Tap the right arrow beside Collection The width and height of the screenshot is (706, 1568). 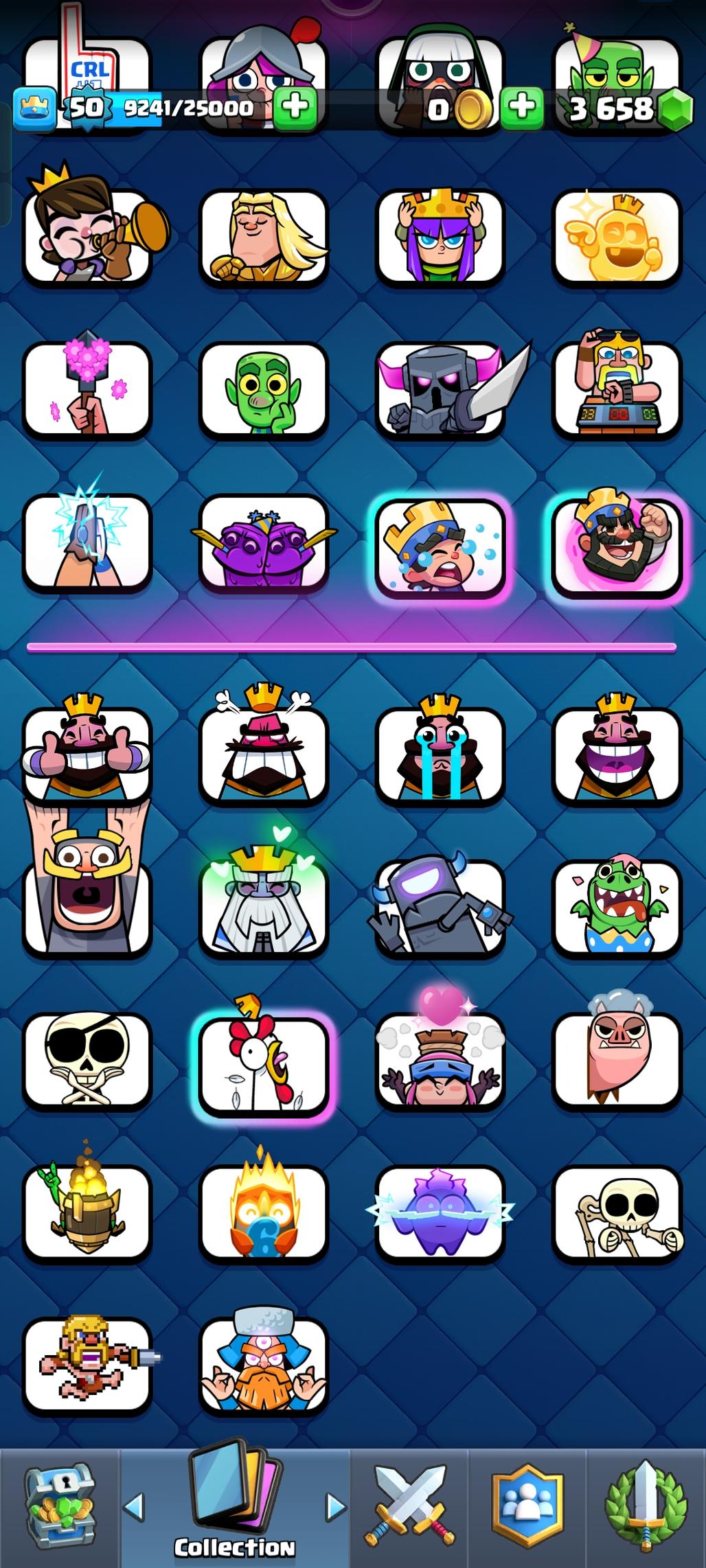click(x=336, y=1506)
